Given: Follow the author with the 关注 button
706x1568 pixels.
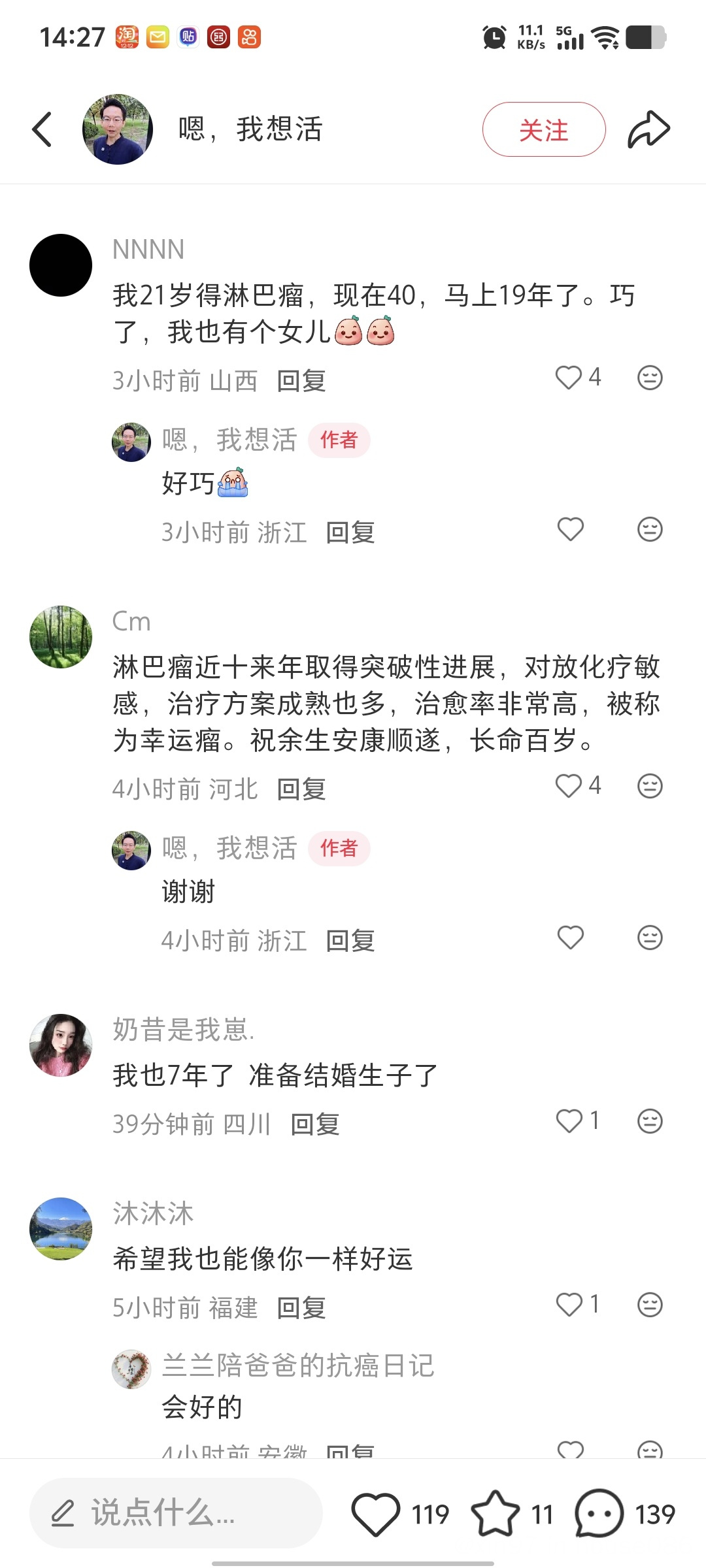Looking at the screenshot, I should coord(543,129).
